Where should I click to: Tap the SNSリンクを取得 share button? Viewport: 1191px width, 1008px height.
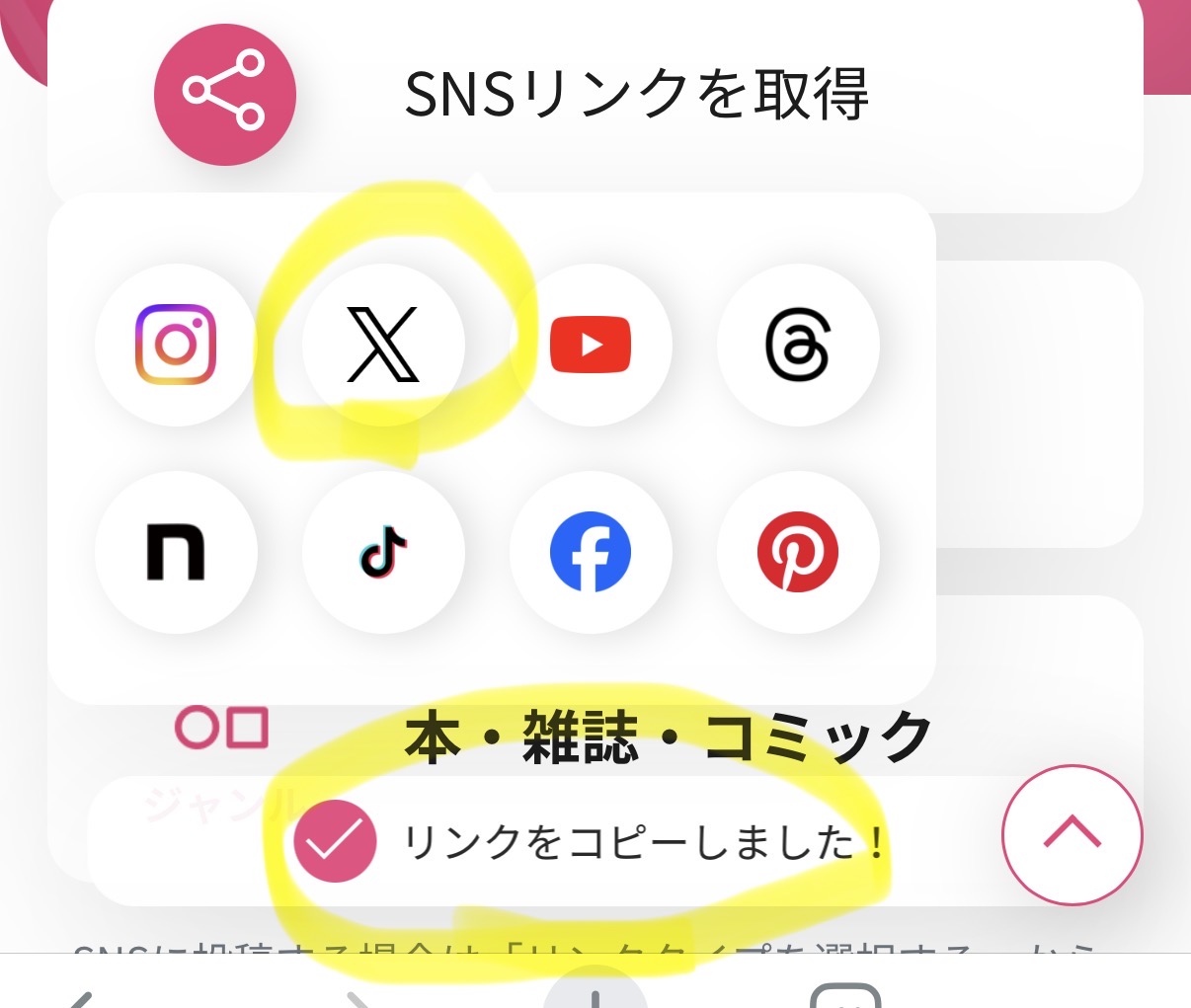point(225,94)
